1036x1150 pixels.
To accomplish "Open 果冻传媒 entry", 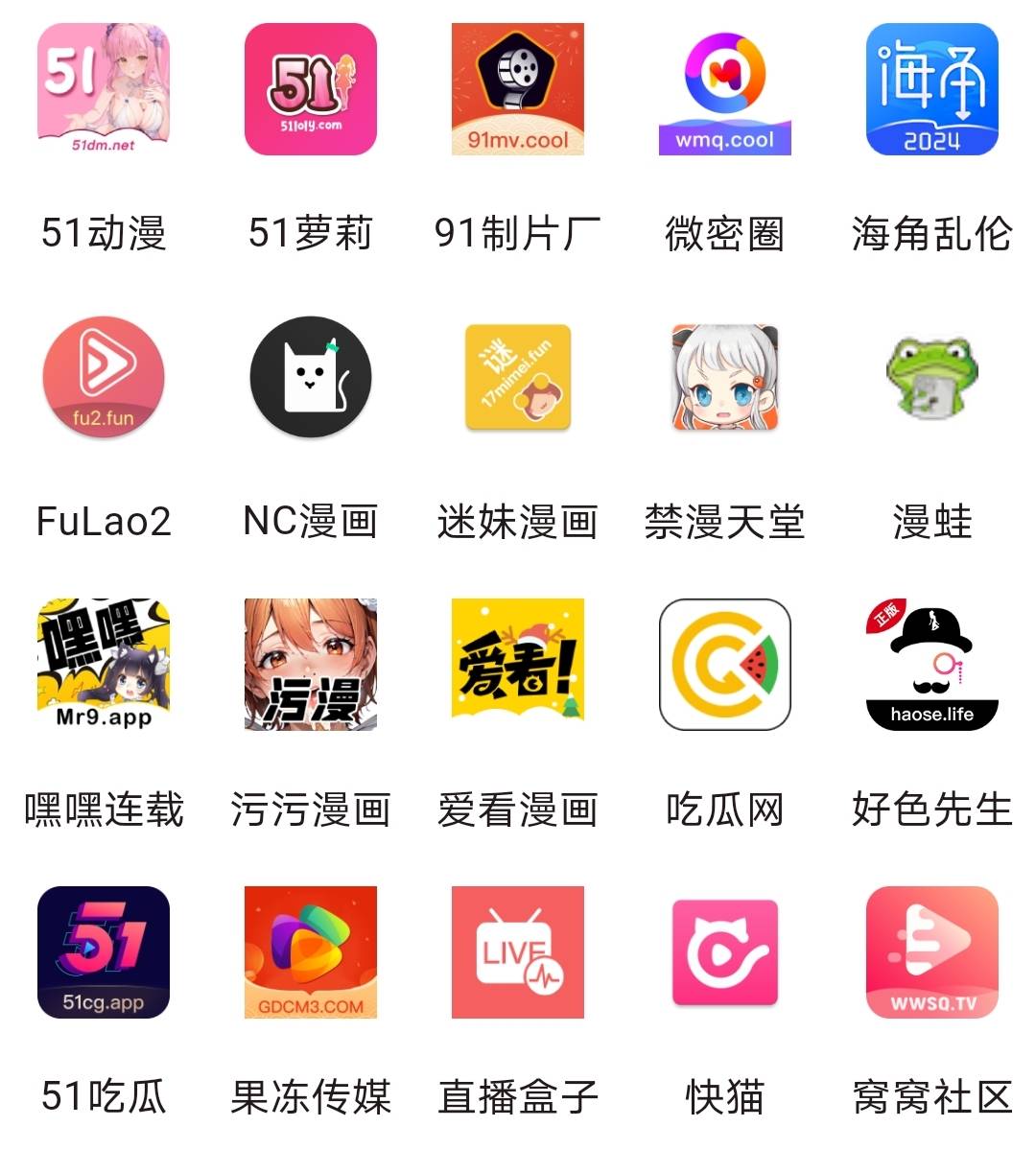I will [x=311, y=952].
